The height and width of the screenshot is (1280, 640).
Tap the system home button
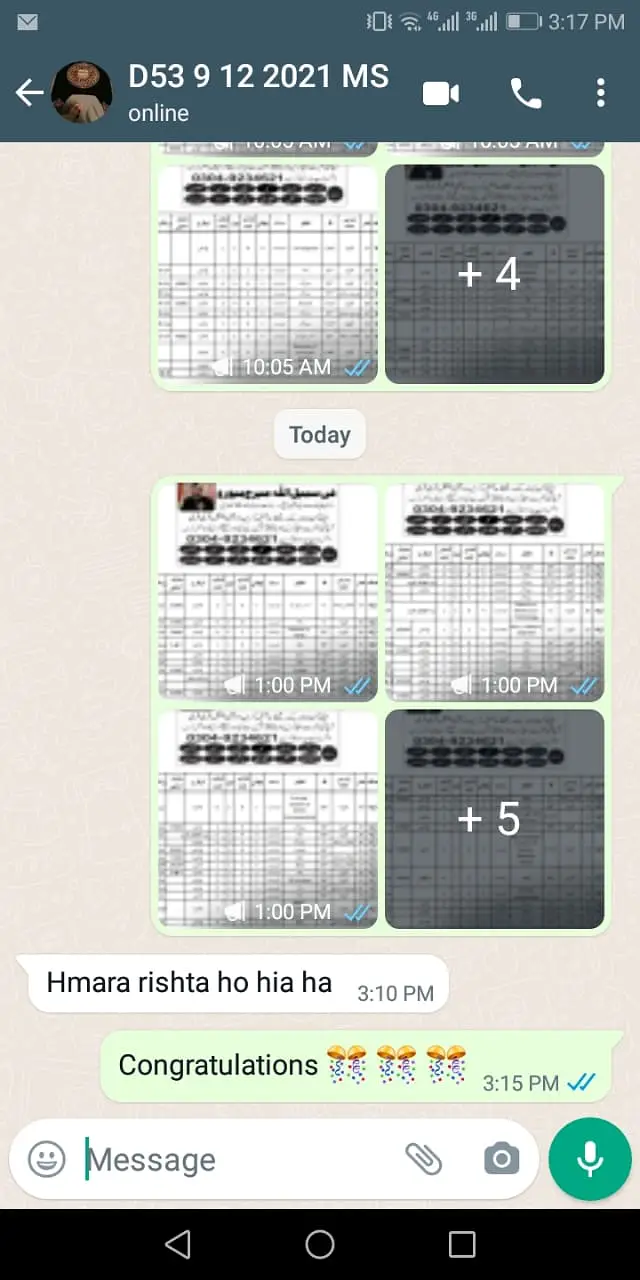click(320, 1244)
